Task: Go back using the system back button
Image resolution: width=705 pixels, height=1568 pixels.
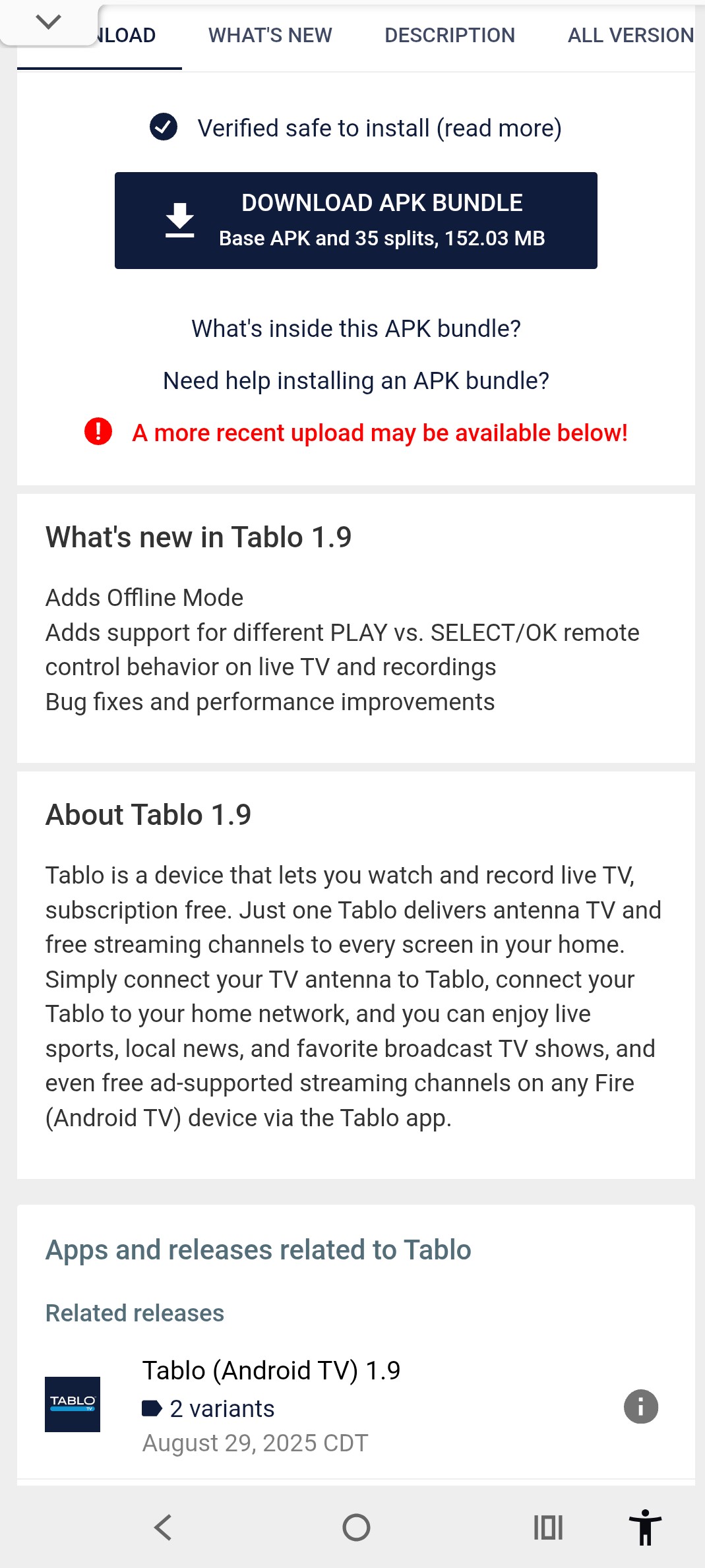Action: pos(163,1527)
